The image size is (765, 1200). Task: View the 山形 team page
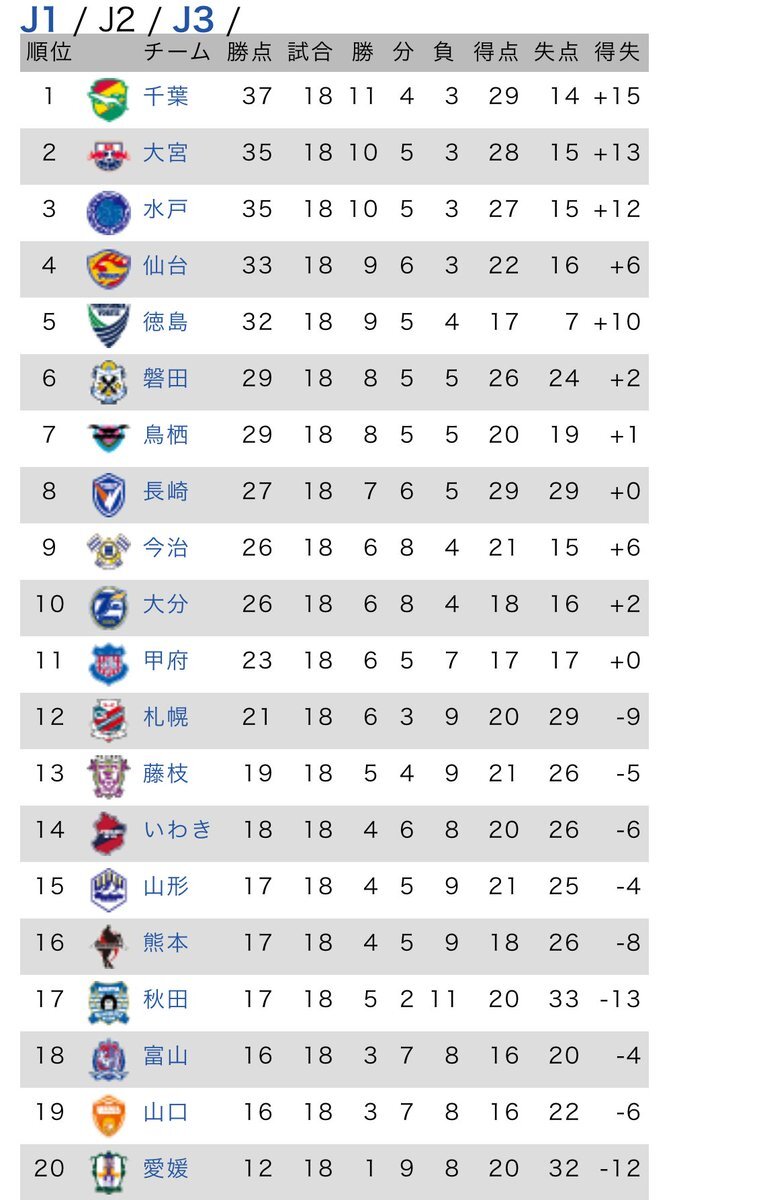166,886
